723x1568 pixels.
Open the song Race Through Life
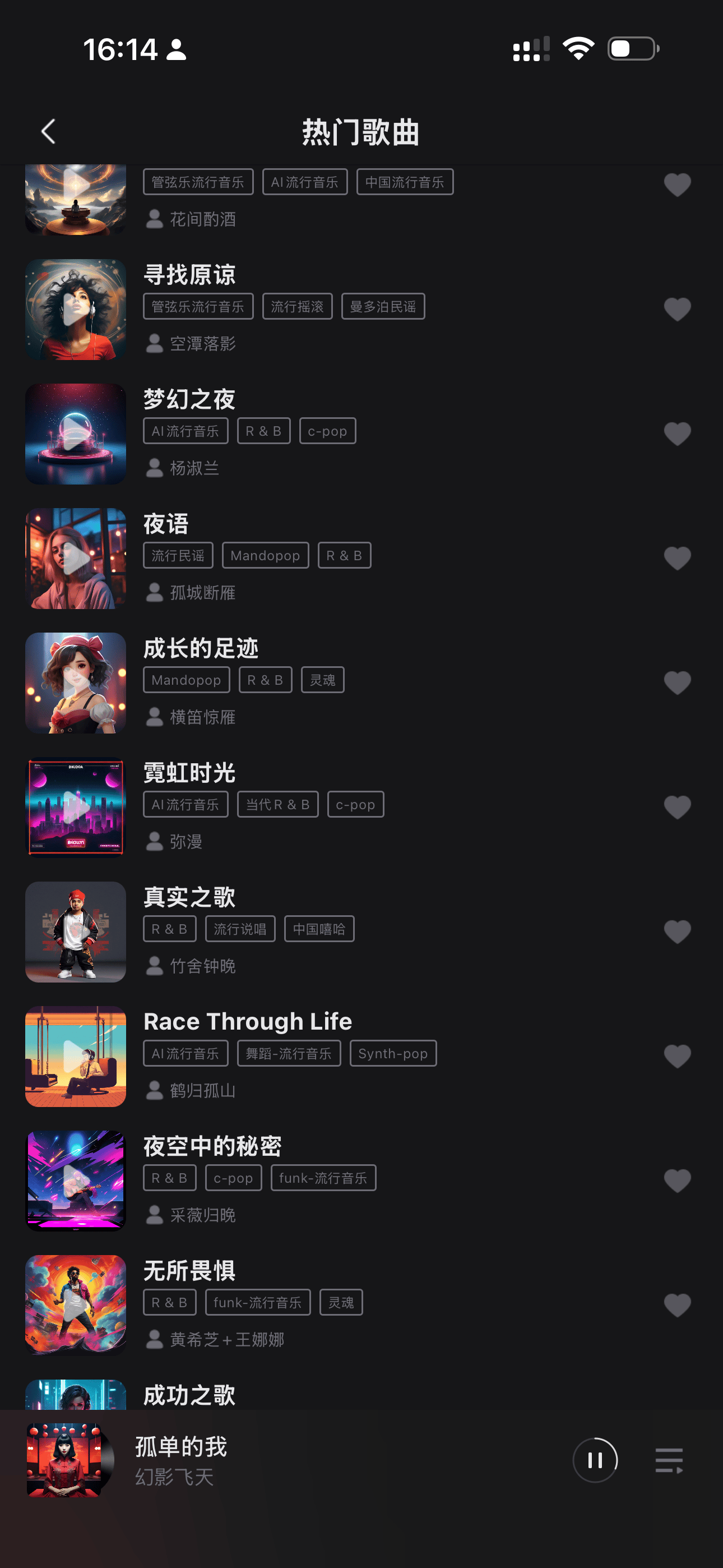tap(248, 1021)
